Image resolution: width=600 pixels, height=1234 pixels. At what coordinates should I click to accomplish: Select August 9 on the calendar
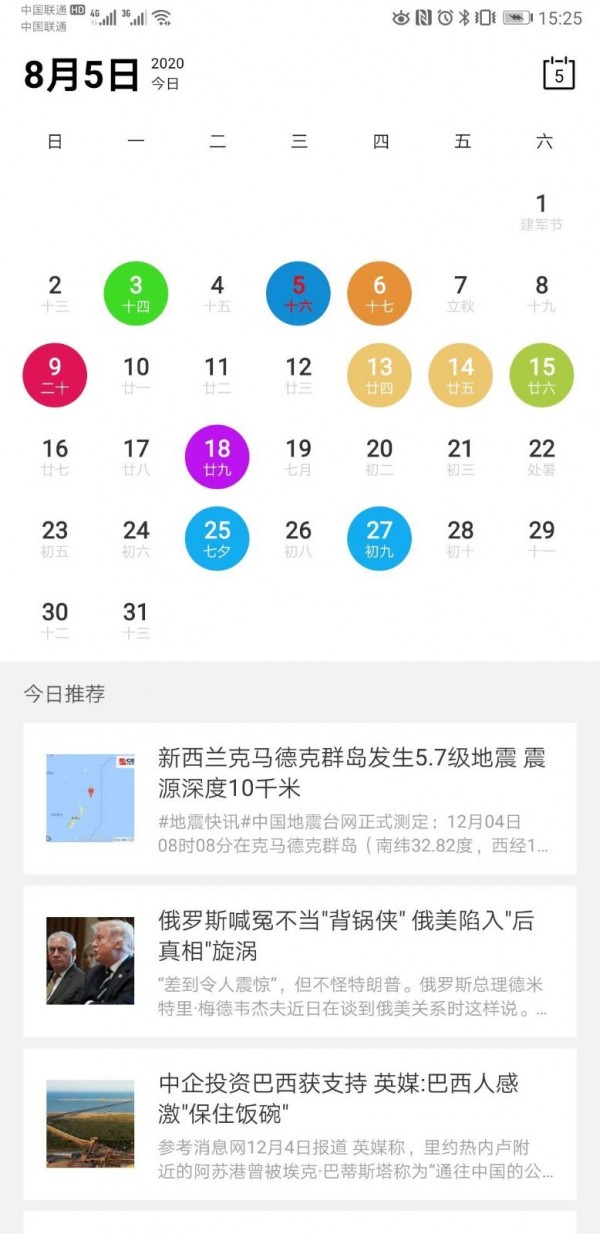[x=55, y=375]
